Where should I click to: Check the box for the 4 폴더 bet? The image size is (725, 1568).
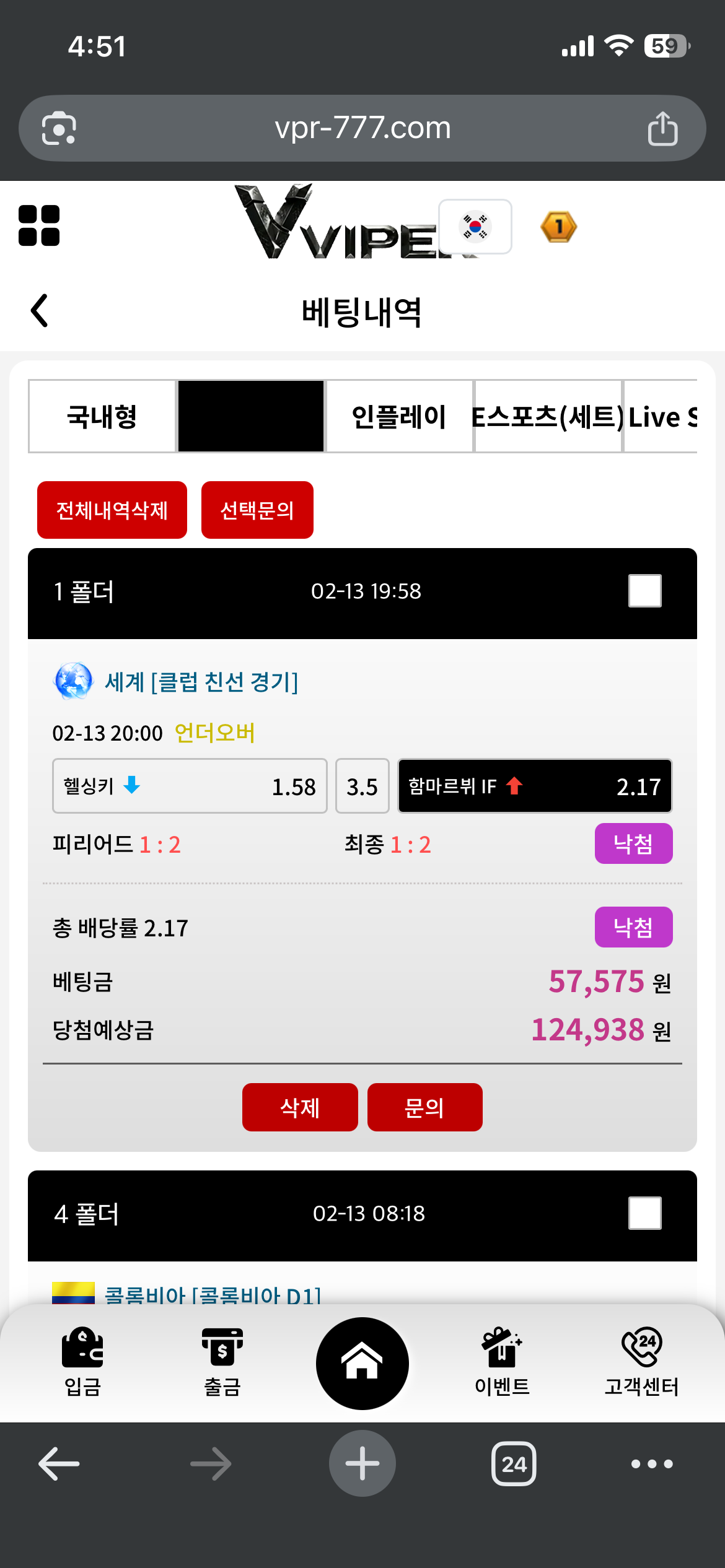pyautogui.click(x=644, y=1213)
